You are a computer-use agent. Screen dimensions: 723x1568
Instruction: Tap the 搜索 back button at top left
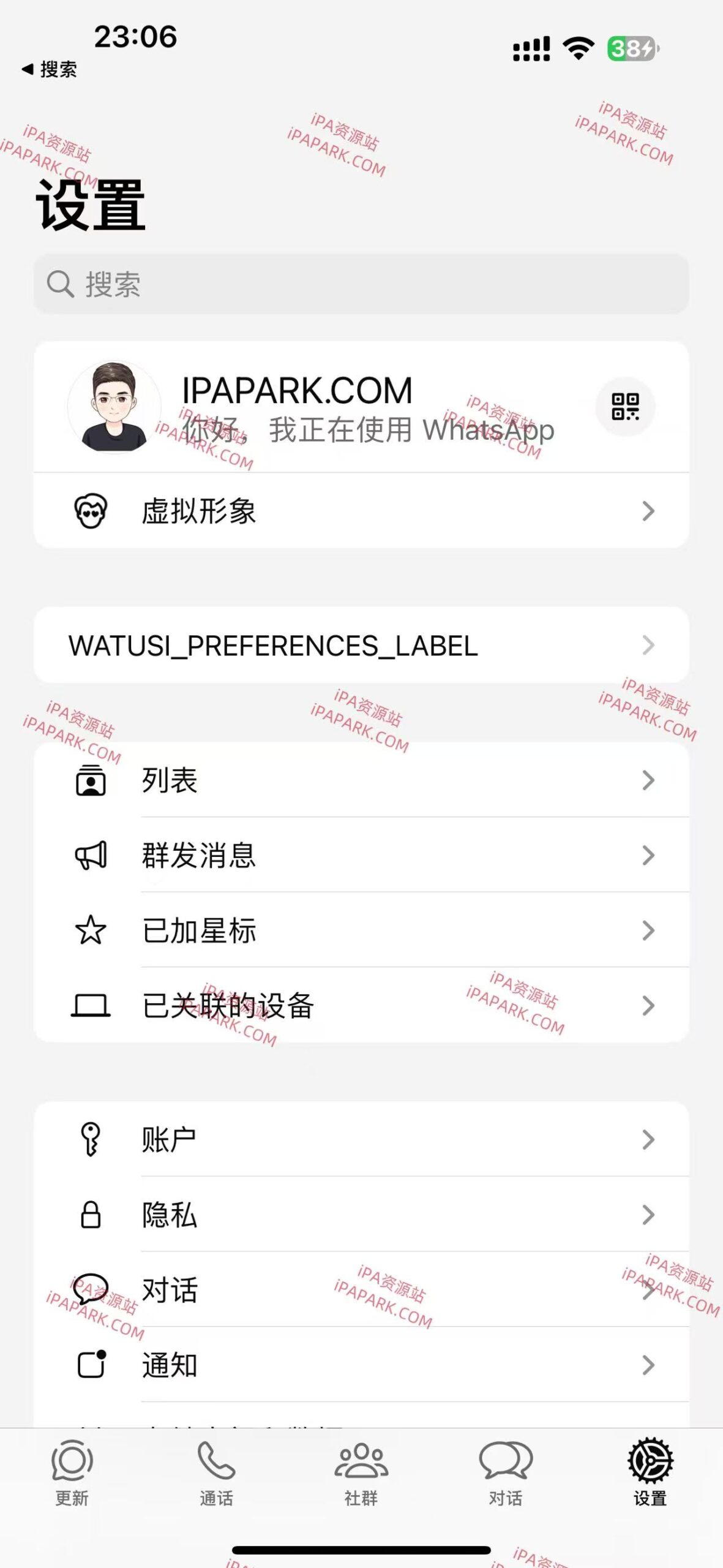[x=49, y=70]
